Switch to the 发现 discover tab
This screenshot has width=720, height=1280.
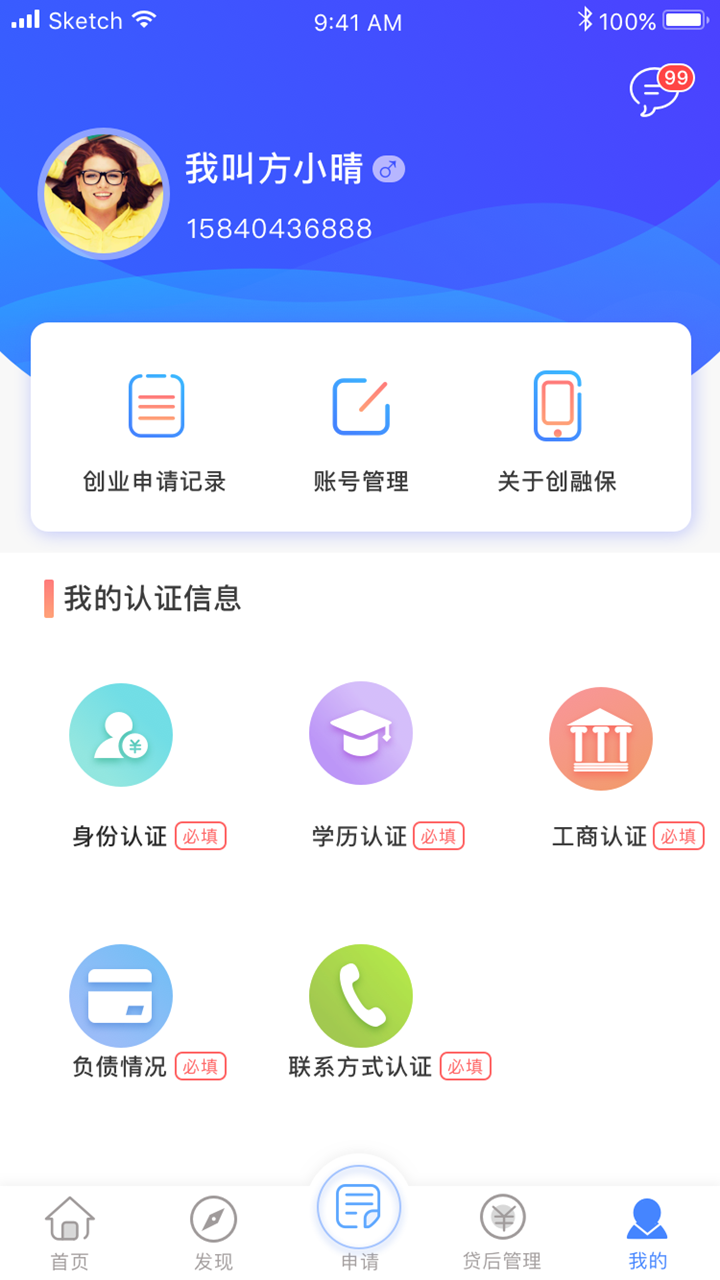(213, 1233)
